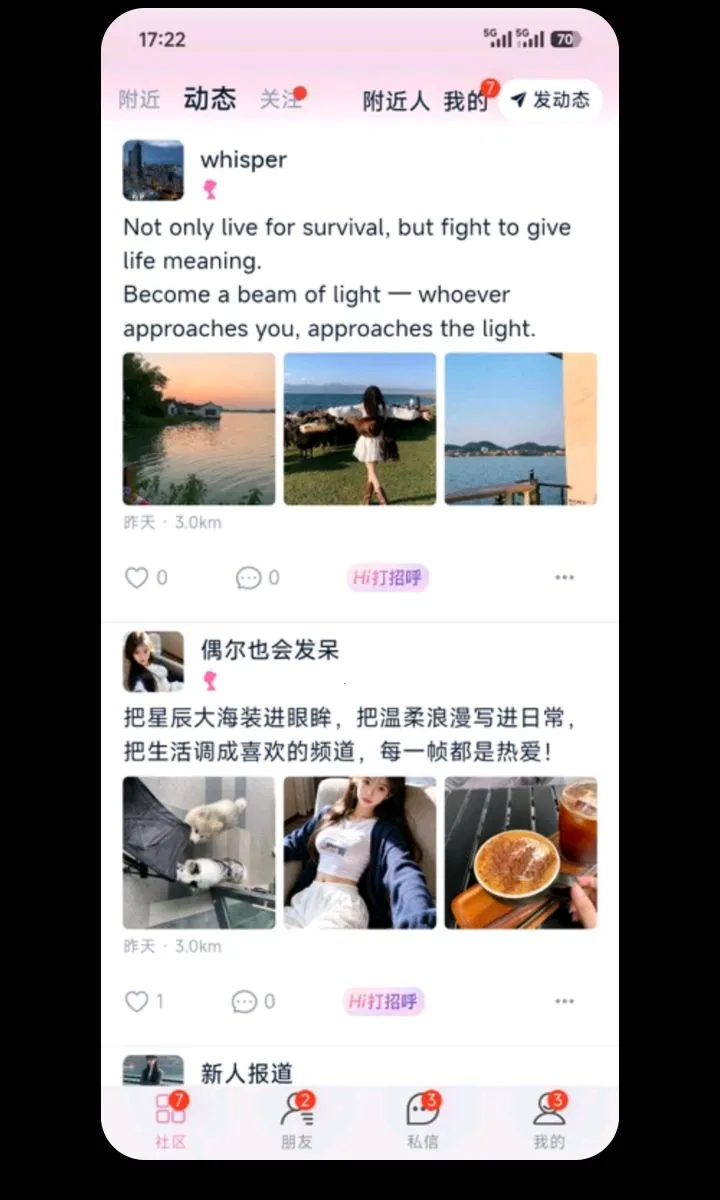
Task: Like 偶尔也会发呆's post
Action: tap(144, 1001)
